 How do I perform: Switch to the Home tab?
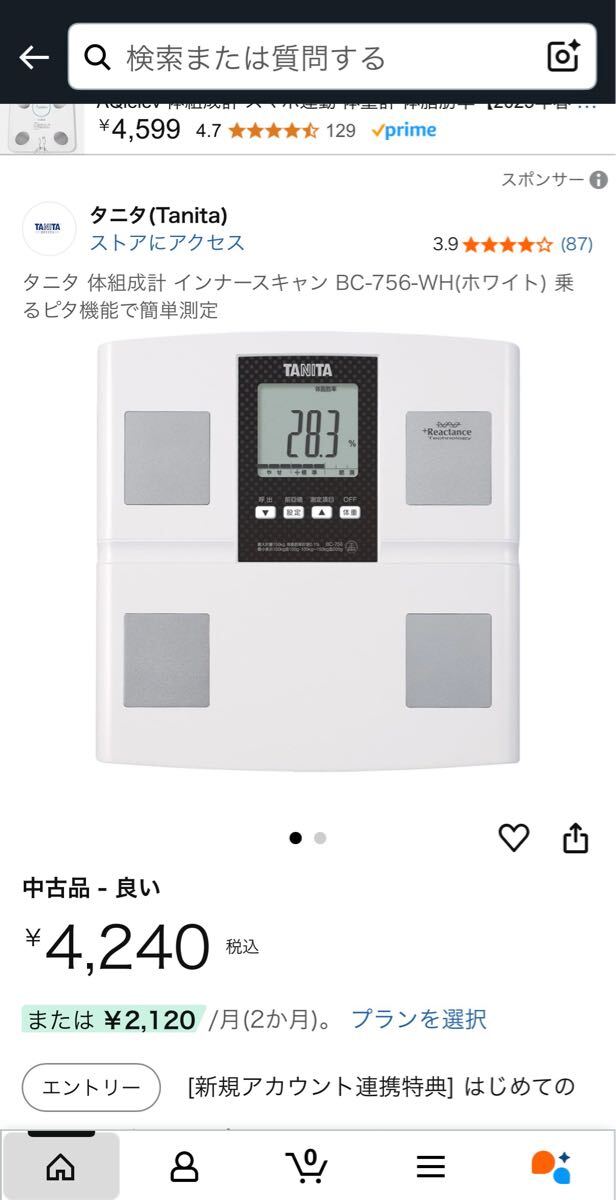(60, 1166)
